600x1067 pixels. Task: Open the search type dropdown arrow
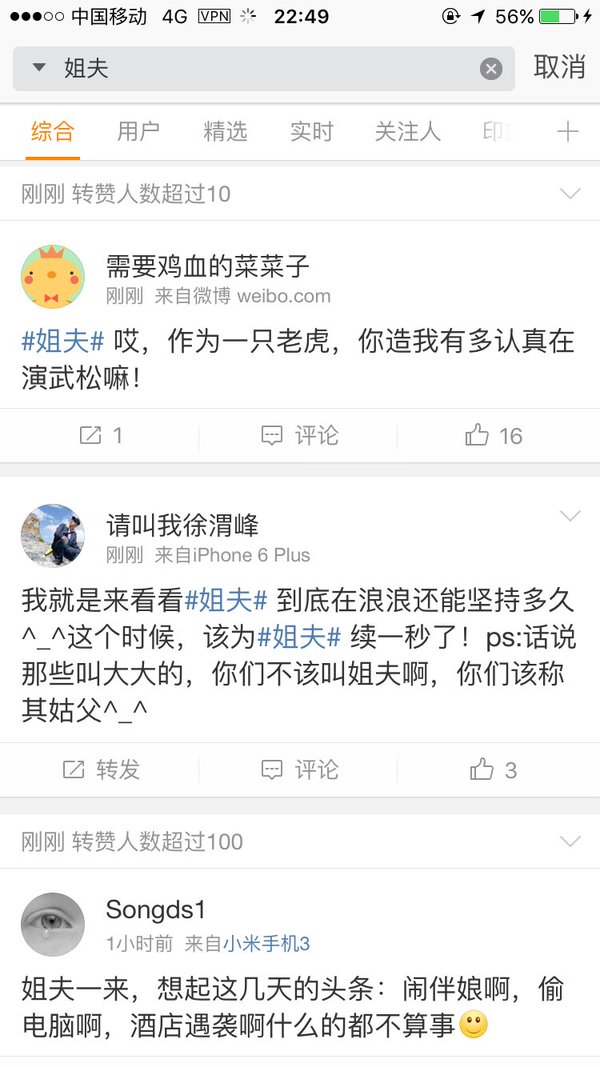(39, 68)
